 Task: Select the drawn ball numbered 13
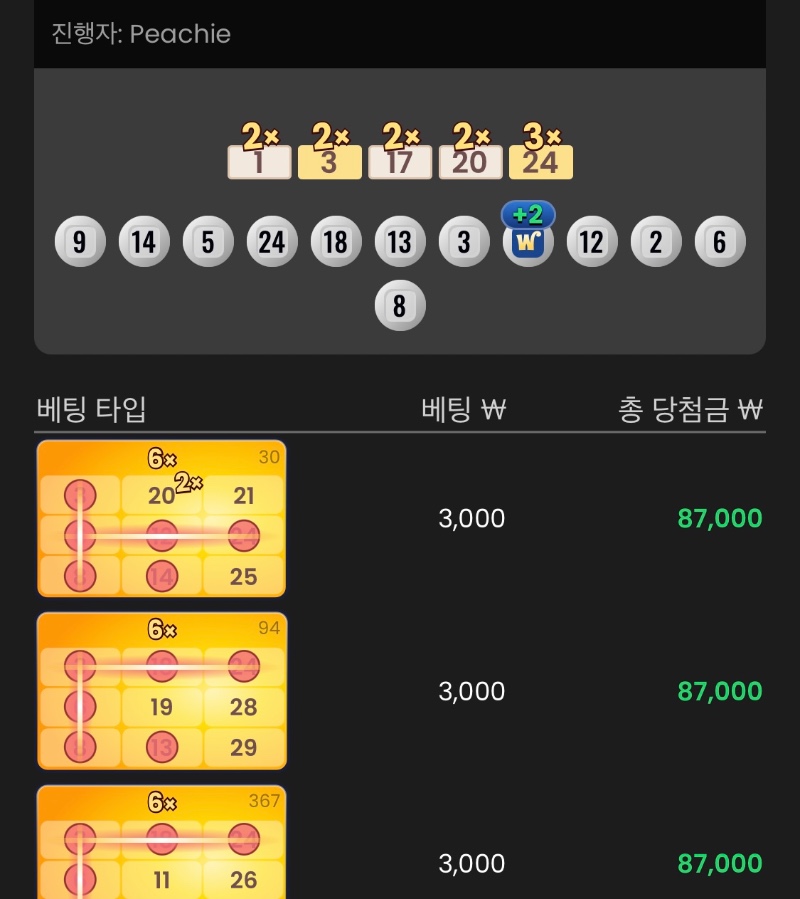[399, 241]
